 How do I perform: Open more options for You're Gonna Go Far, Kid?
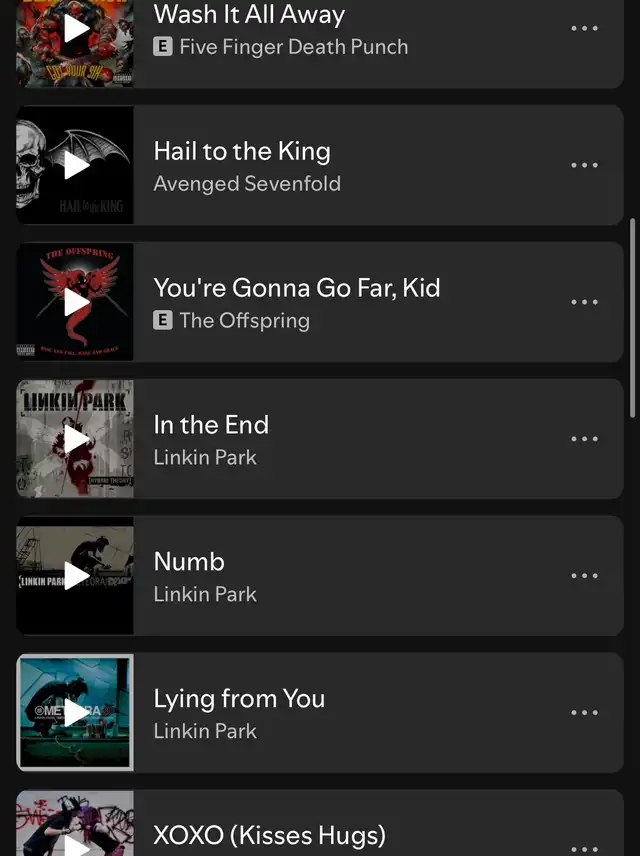(584, 302)
